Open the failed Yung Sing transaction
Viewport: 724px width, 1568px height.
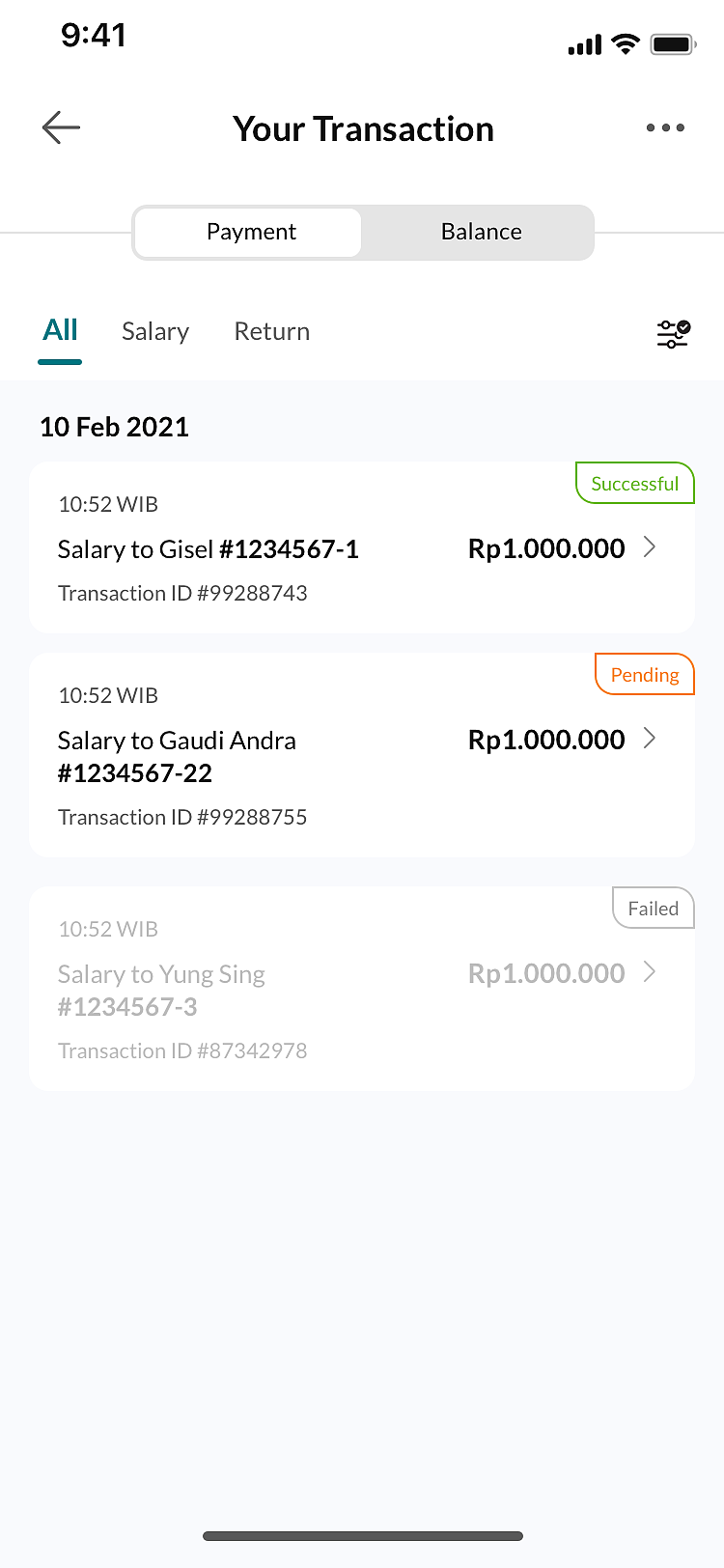[362, 989]
